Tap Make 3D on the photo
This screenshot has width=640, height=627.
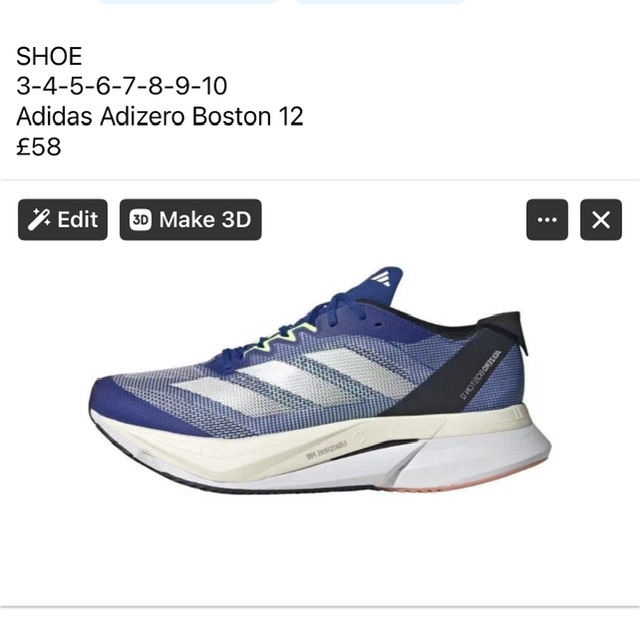(x=190, y=220)
